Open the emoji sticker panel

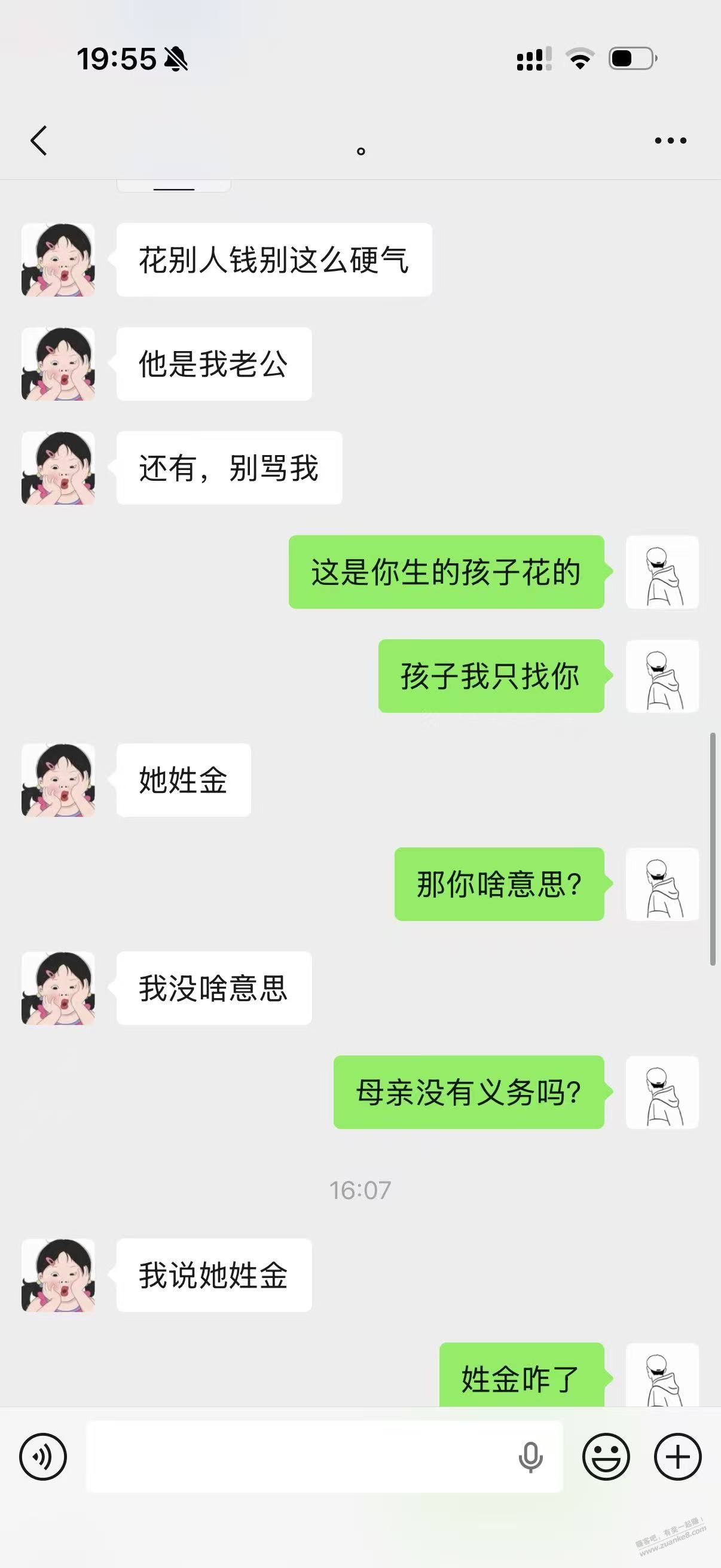point(606,1457)
